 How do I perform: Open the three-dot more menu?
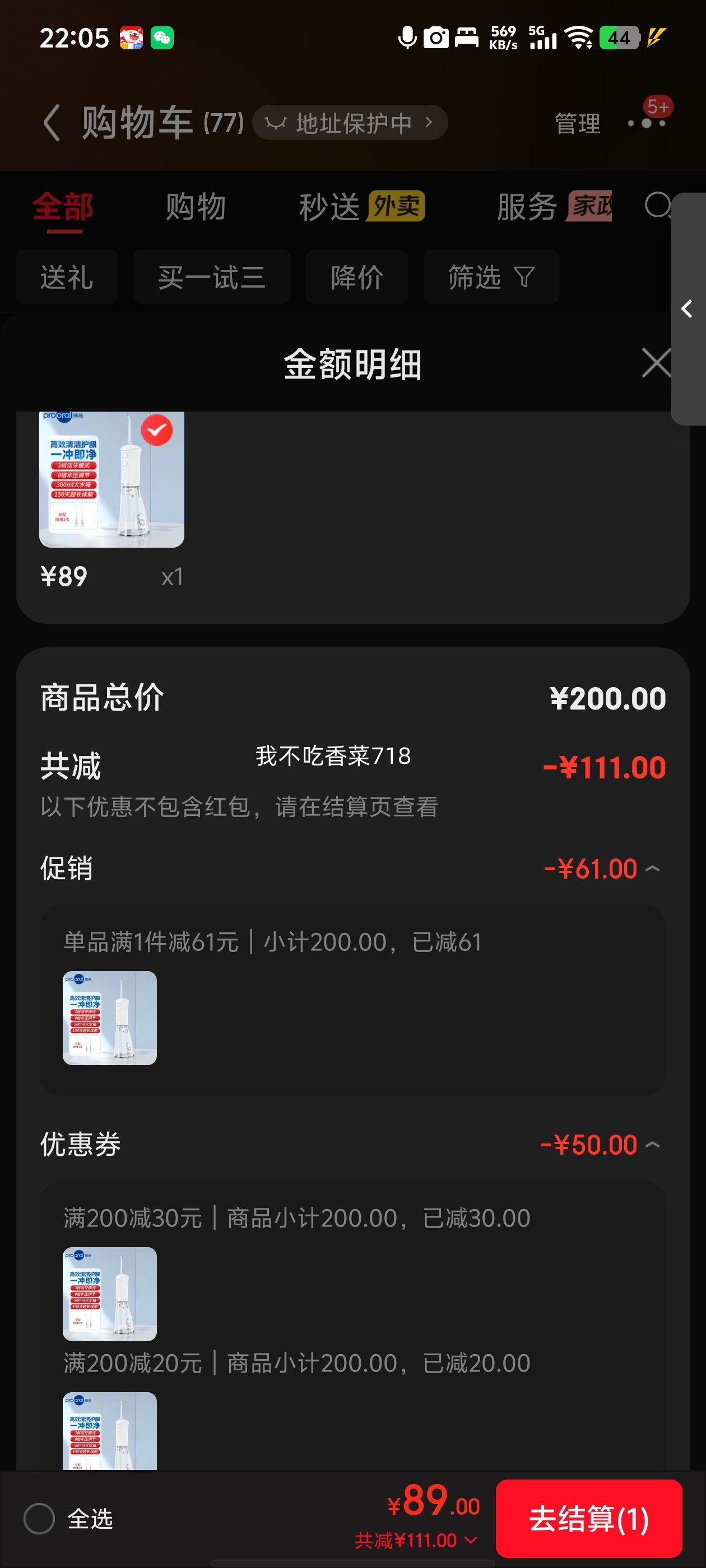(x=646, y=123)
